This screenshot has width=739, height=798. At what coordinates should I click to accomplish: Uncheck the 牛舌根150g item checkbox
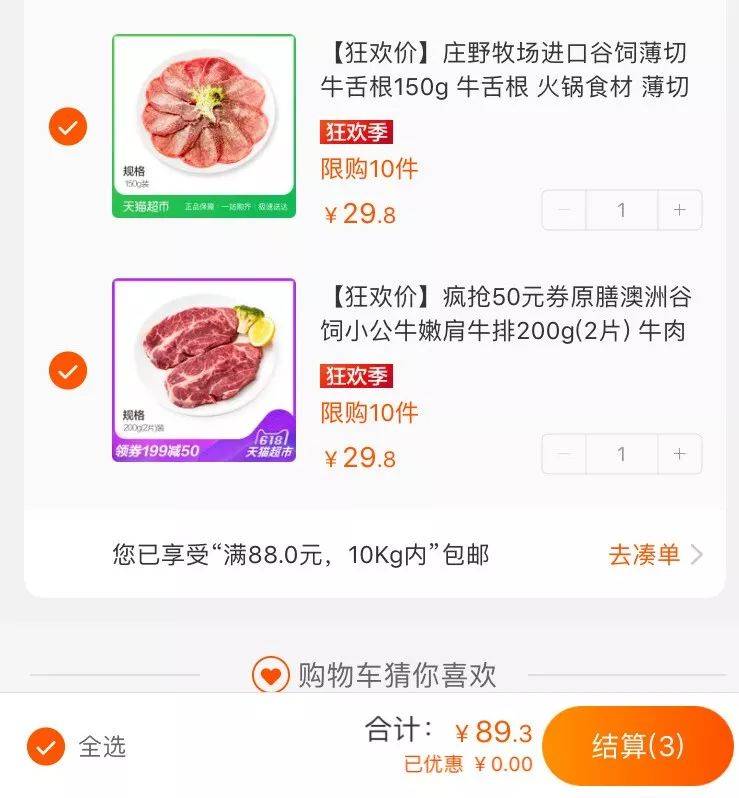click(x=68, y=127)
